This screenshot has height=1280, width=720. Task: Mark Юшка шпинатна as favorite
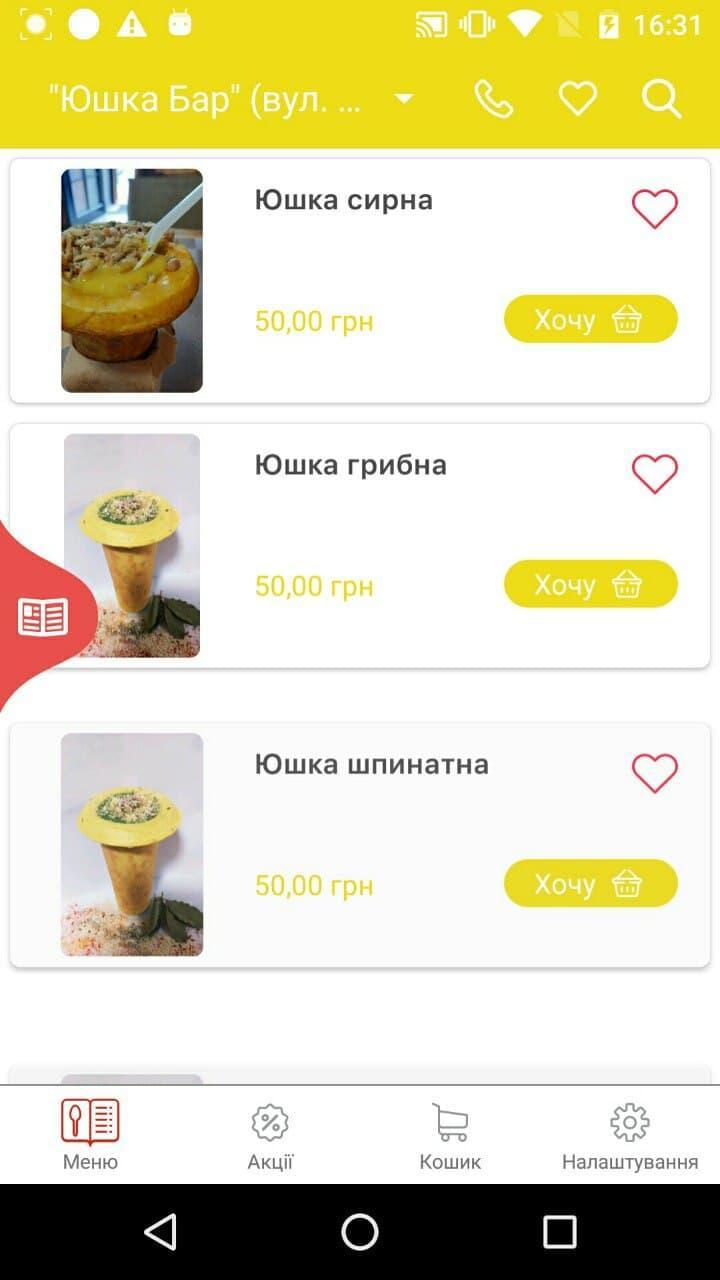click(654, 773)
